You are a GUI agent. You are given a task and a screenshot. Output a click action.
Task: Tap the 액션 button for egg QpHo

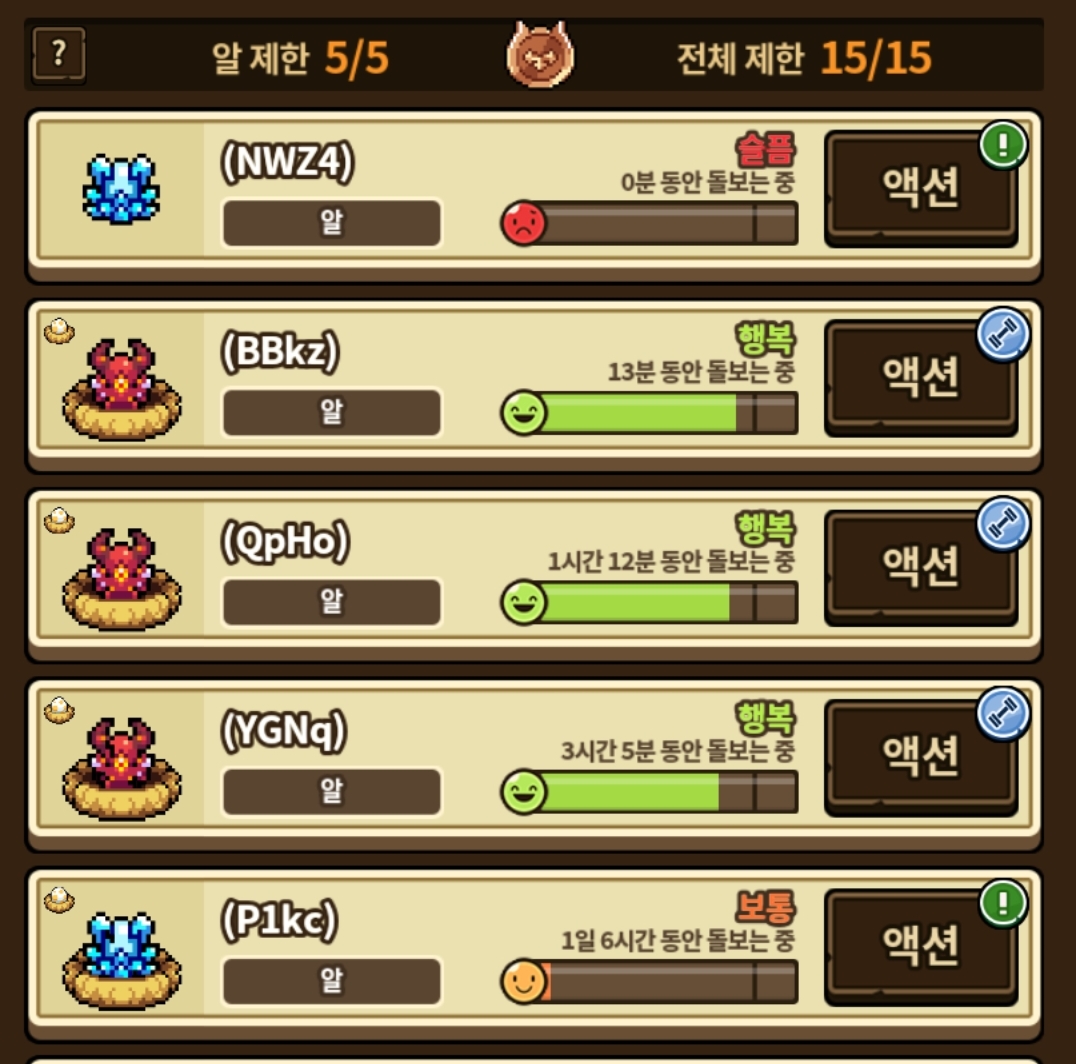pyautogui.click(x=920, y=566)
